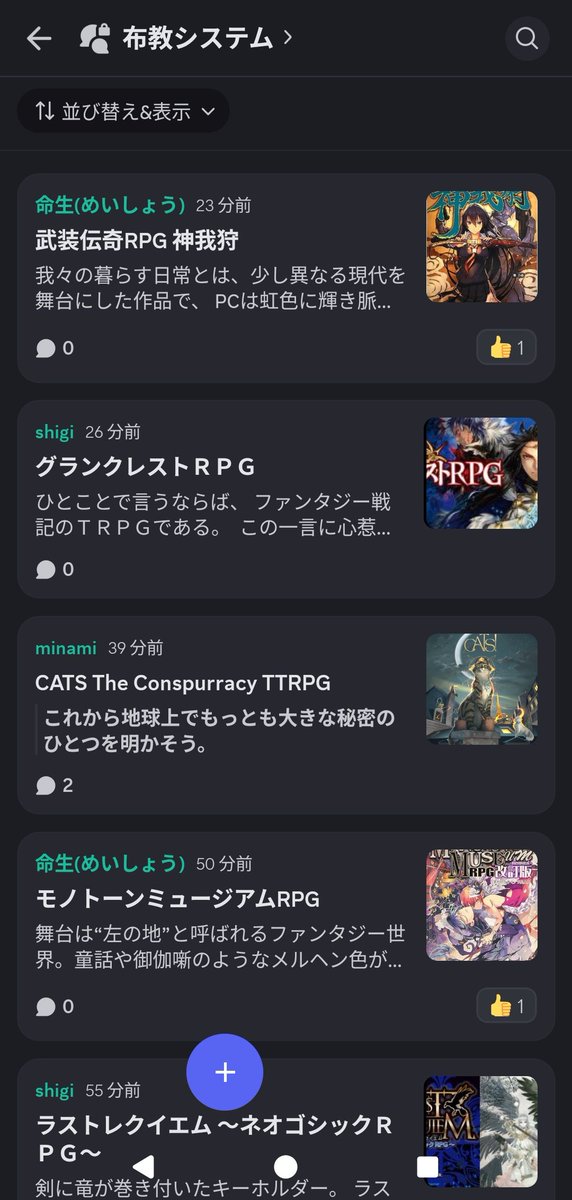Expand the 並び替え&表示 sort dropdown
This screenshot has width=572, height=1200.
(124, 111)
